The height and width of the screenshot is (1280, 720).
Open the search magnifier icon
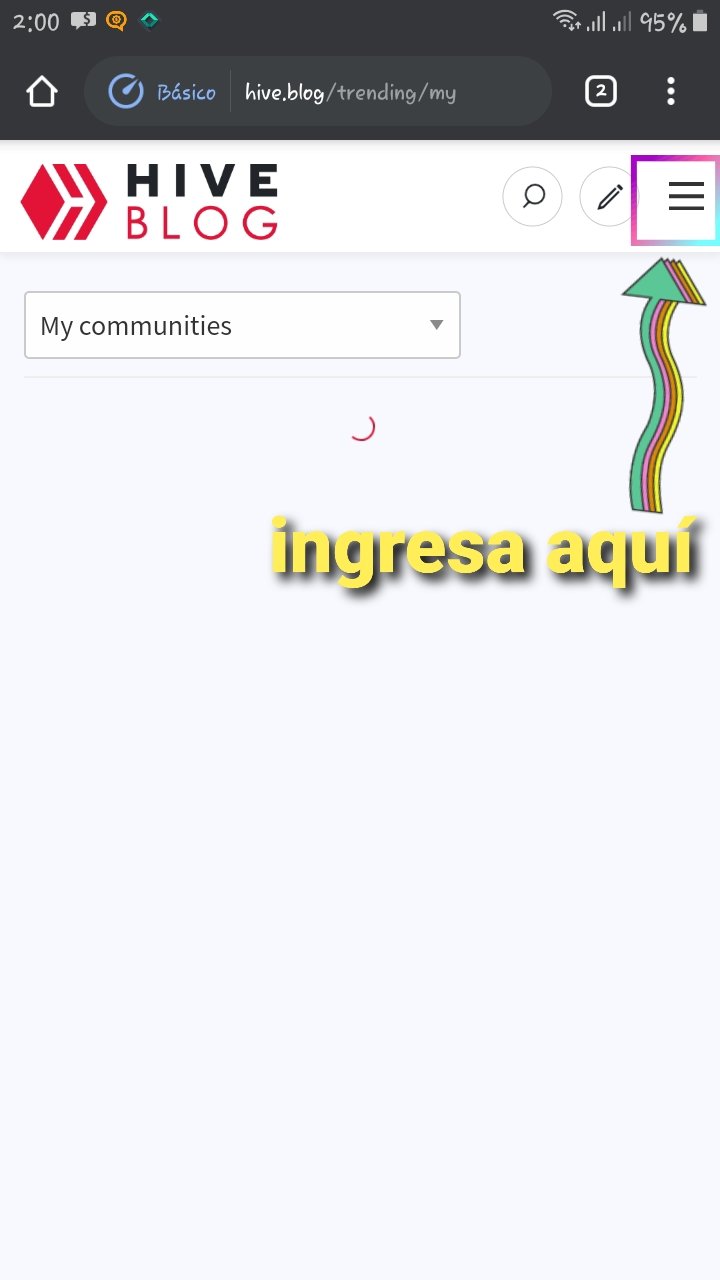533,196
